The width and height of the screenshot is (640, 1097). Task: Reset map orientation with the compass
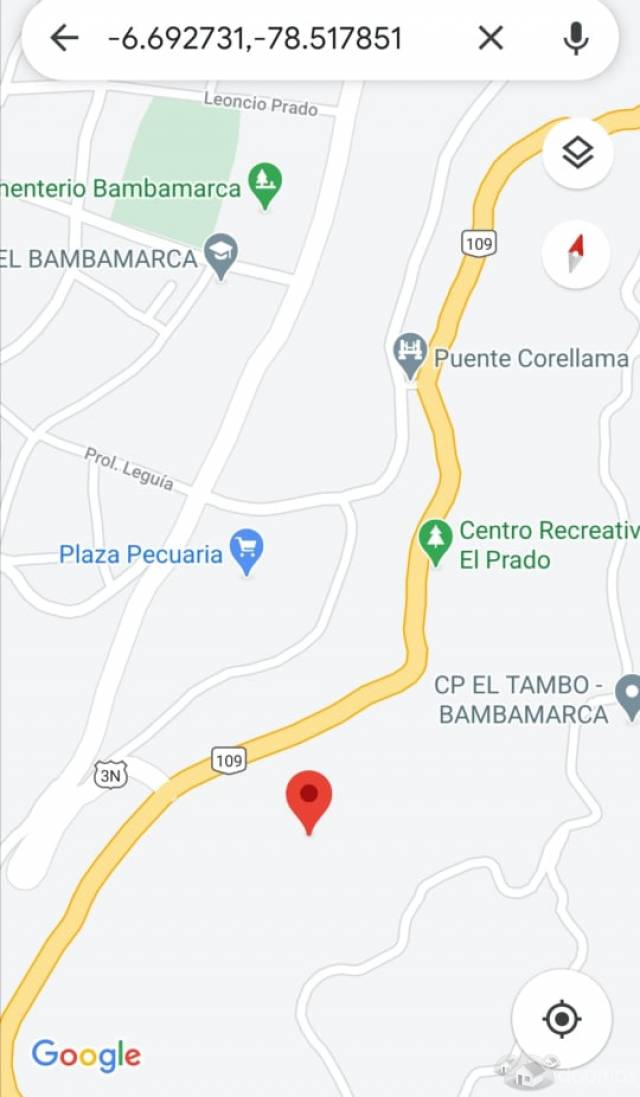(x=576, y=253)
